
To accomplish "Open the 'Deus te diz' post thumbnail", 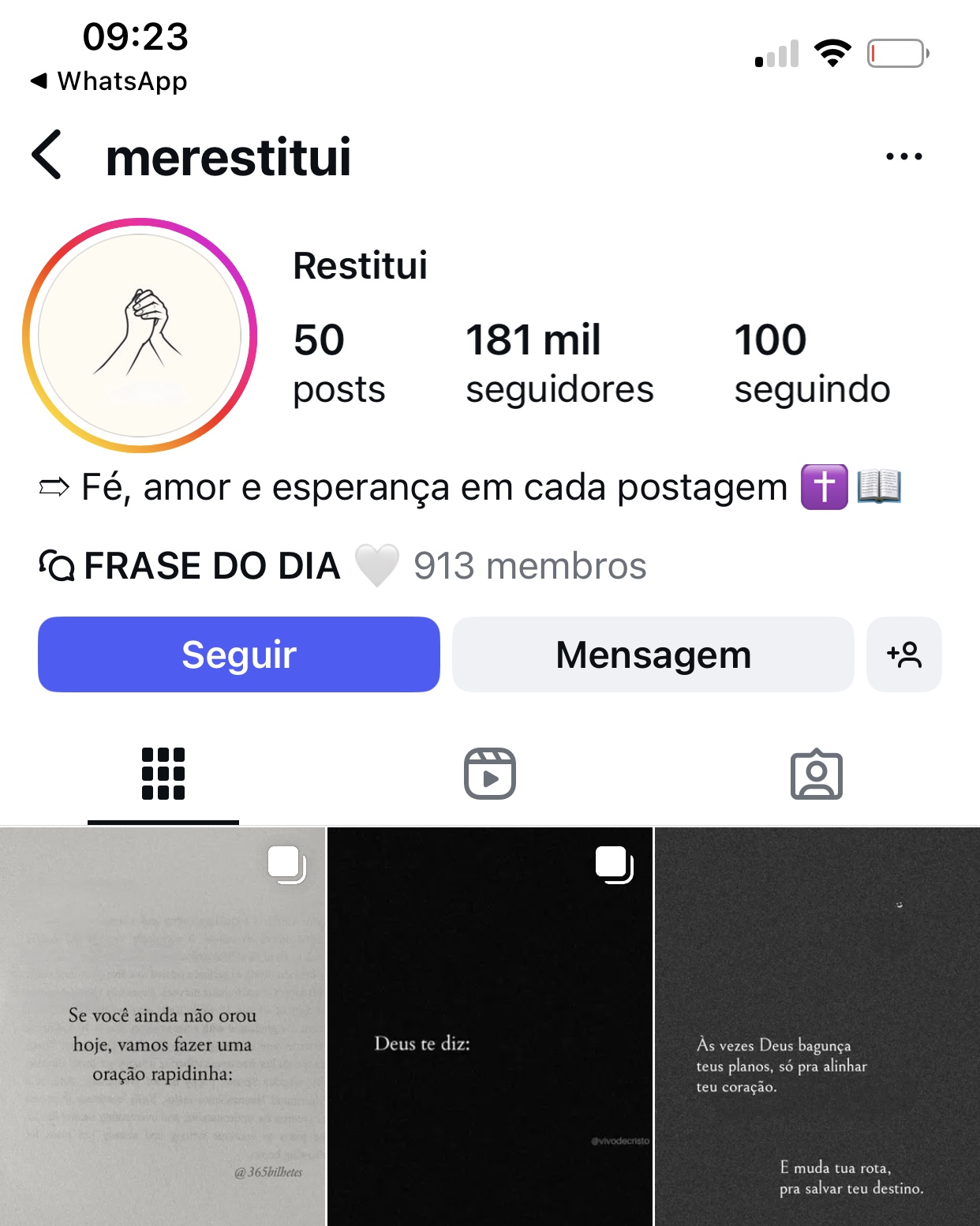I will (x=490, y=1026).
